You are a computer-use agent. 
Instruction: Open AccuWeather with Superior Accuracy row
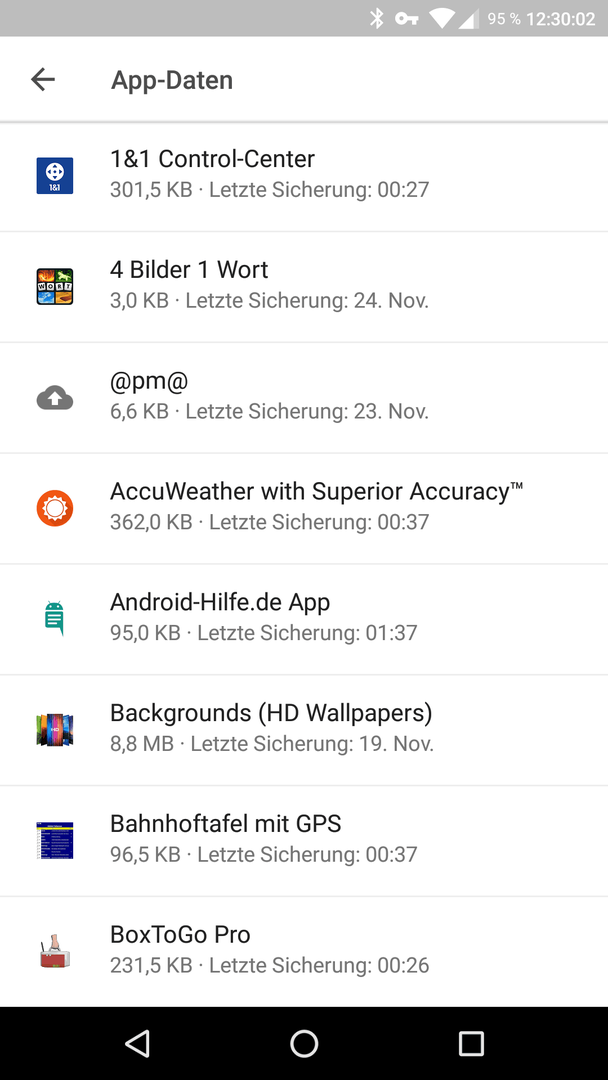304,509
